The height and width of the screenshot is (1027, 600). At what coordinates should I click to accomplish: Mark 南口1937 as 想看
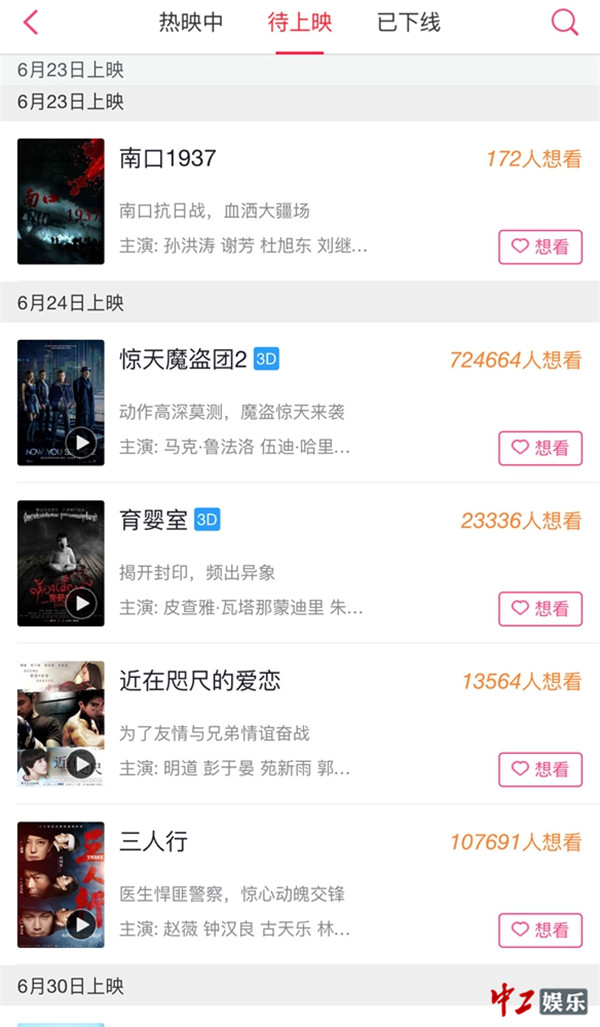540,247
